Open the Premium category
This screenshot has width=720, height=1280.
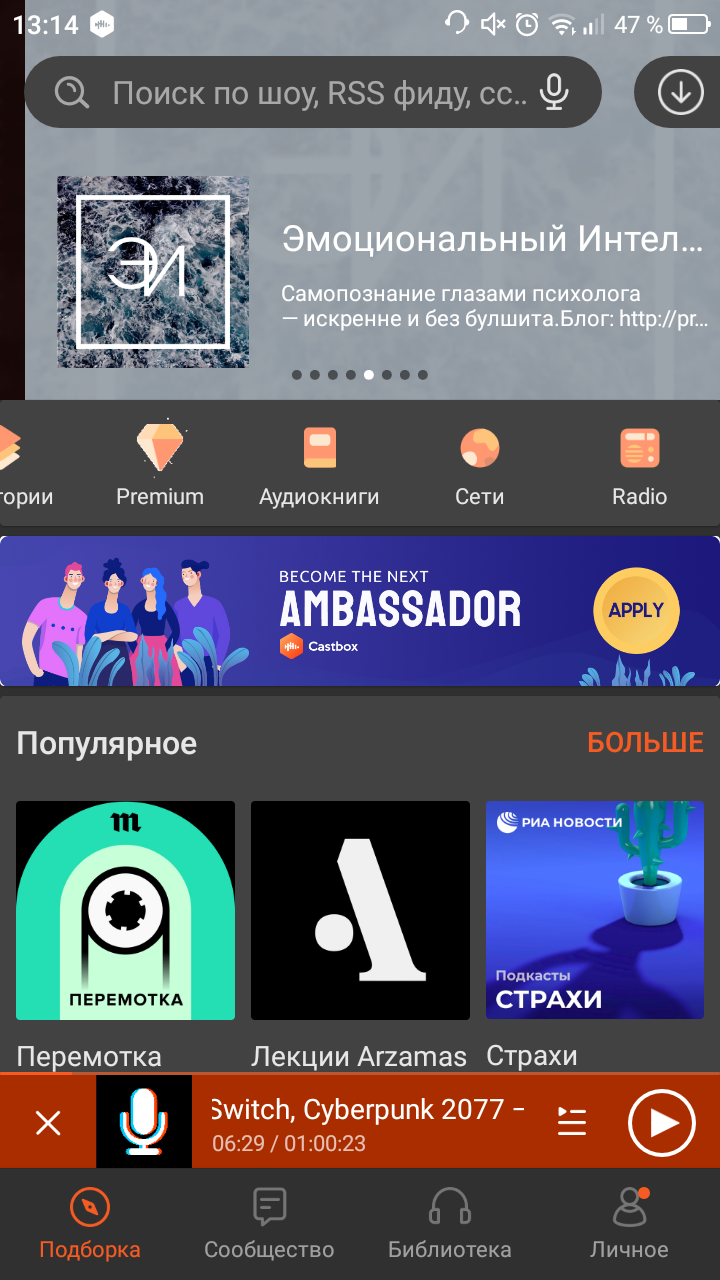point(160,464)
